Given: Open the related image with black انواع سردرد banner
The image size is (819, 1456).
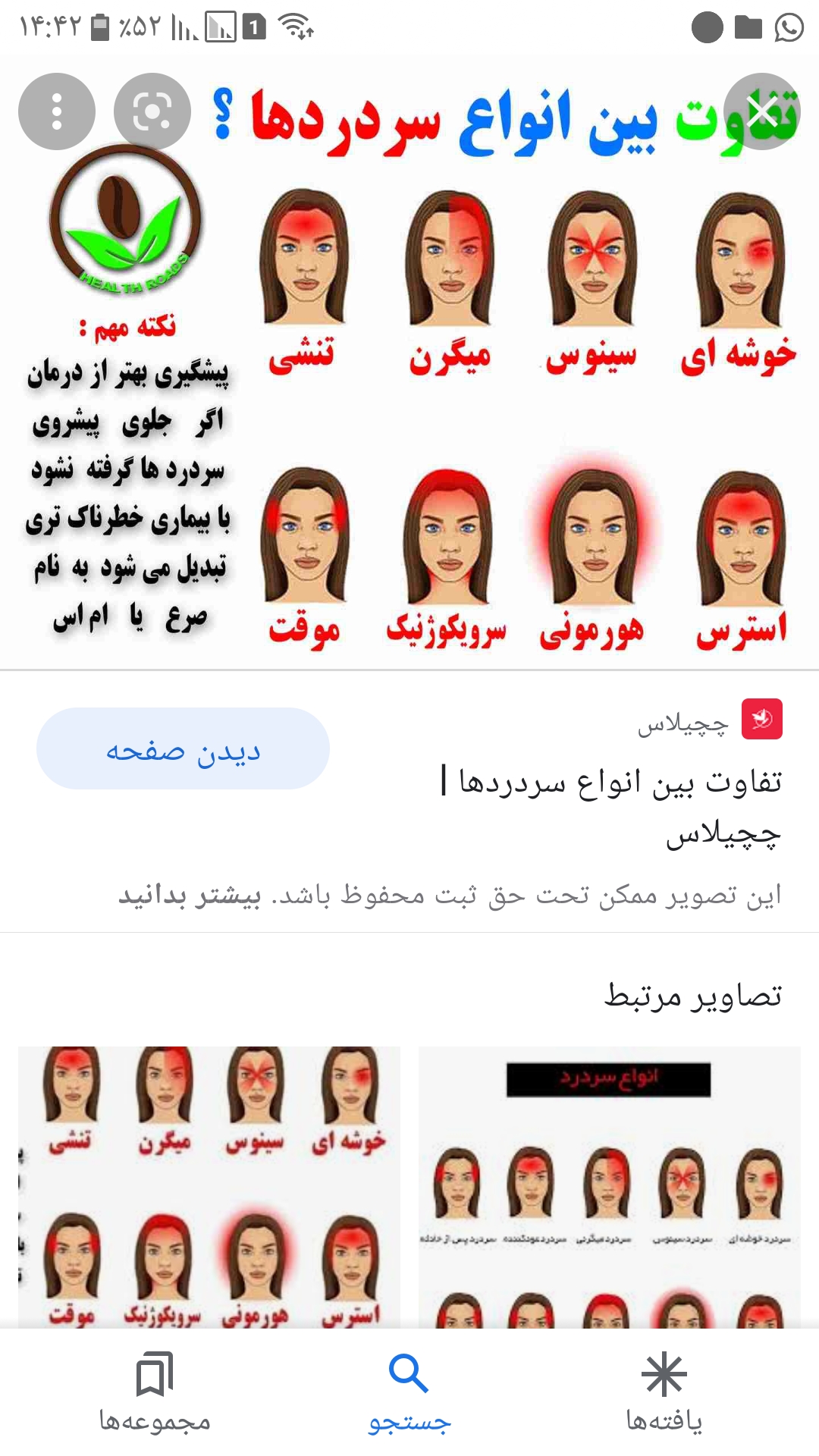Looking at the screenshot, I should [x=609, y=1187].
